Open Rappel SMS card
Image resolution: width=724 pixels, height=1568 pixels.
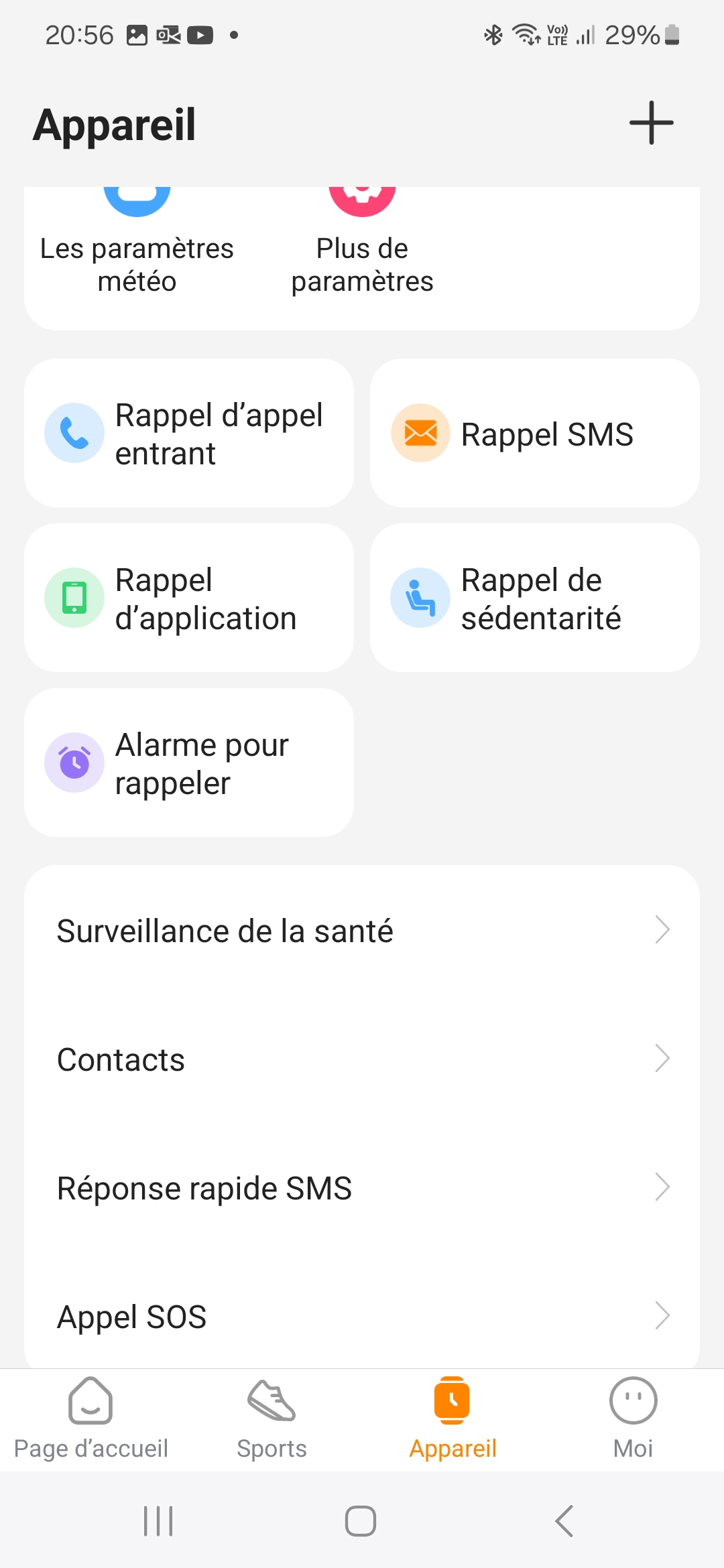(x=535, y=434)
